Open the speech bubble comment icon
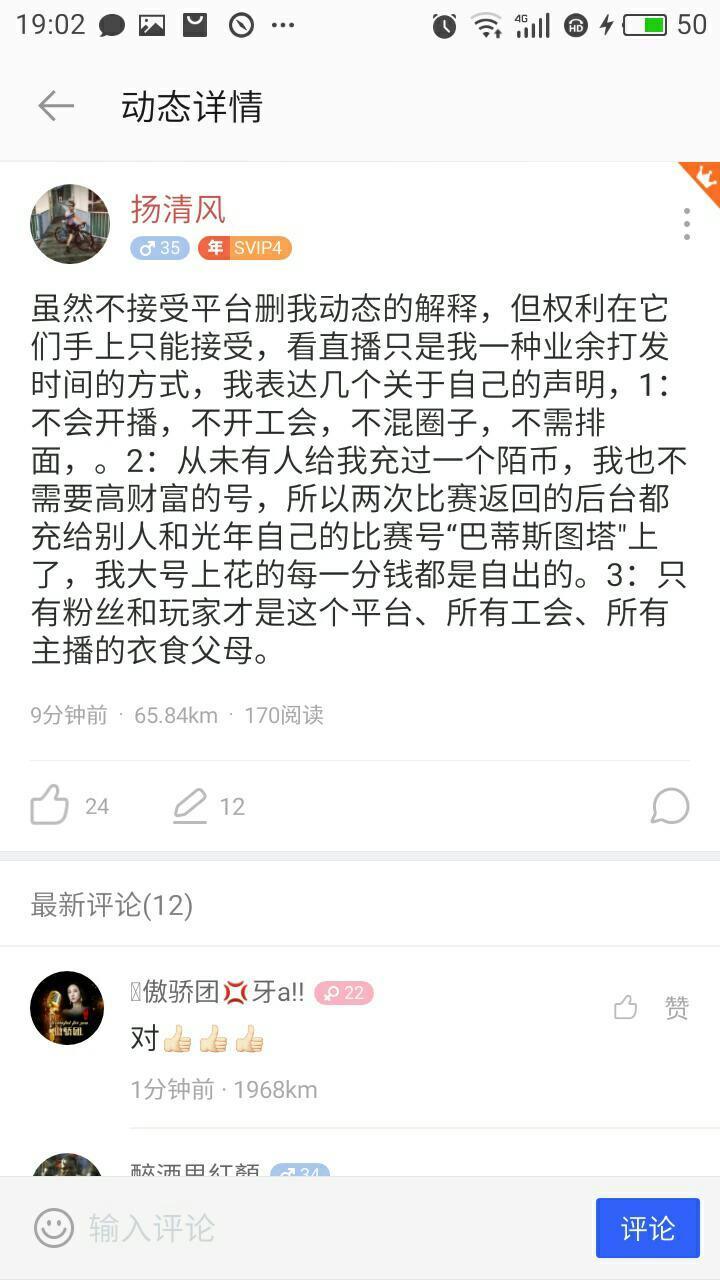This screenshot has width=720, height=1280. 669,805
